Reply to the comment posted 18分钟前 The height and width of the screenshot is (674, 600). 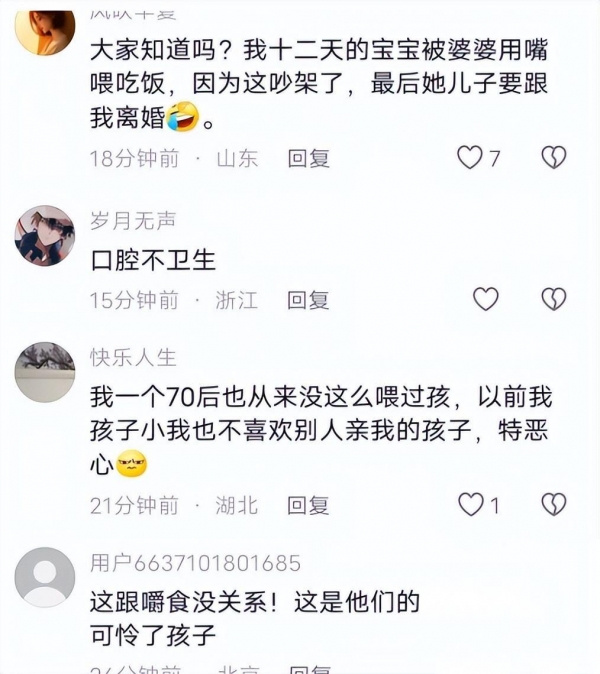[308, 158]
